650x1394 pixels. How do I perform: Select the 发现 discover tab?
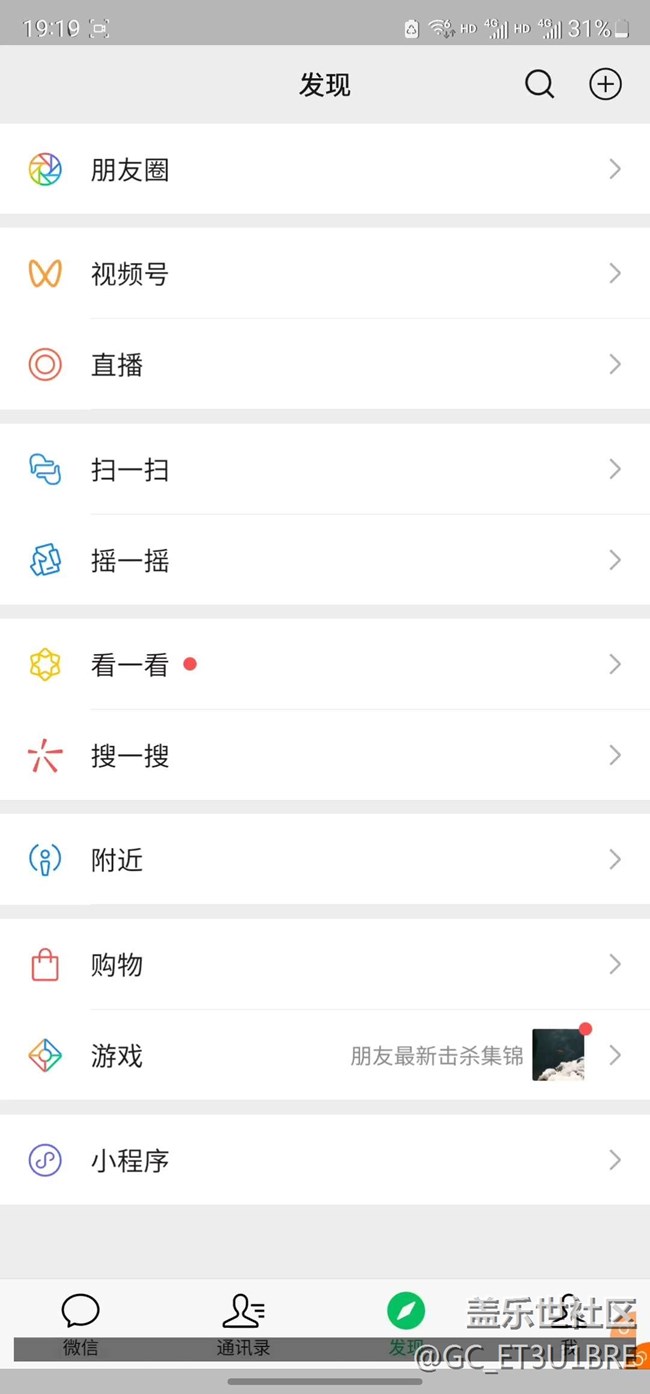pyautogui.click(x=405, y=1322)
